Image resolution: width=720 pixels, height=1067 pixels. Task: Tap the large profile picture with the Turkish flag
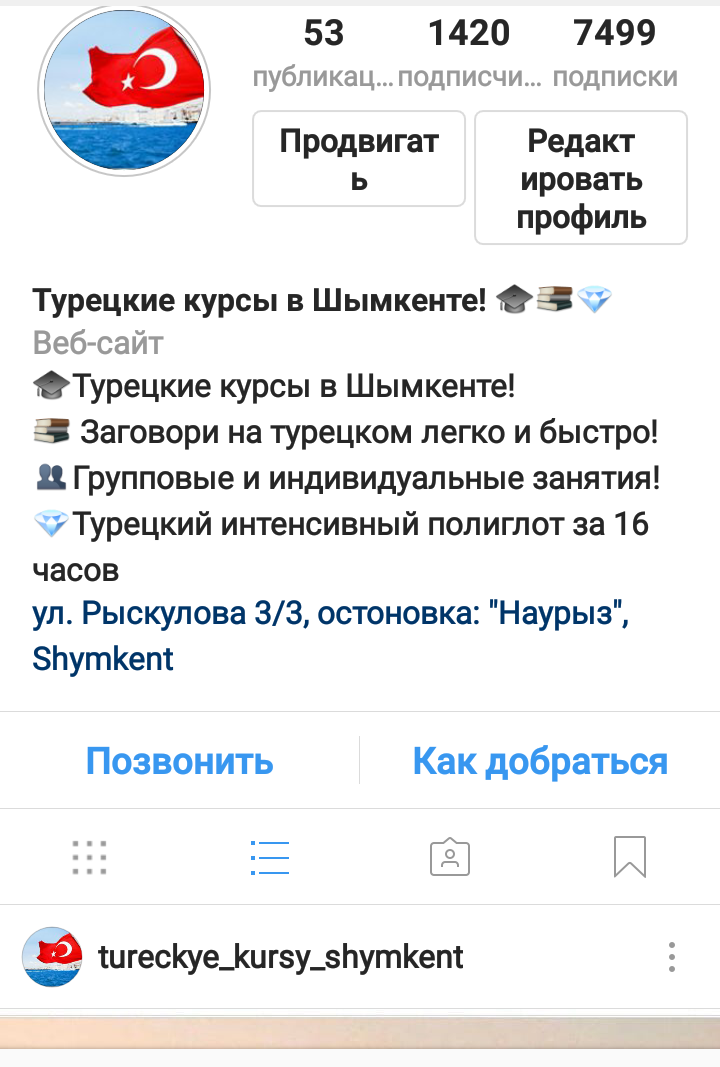[x=125, y=91]
